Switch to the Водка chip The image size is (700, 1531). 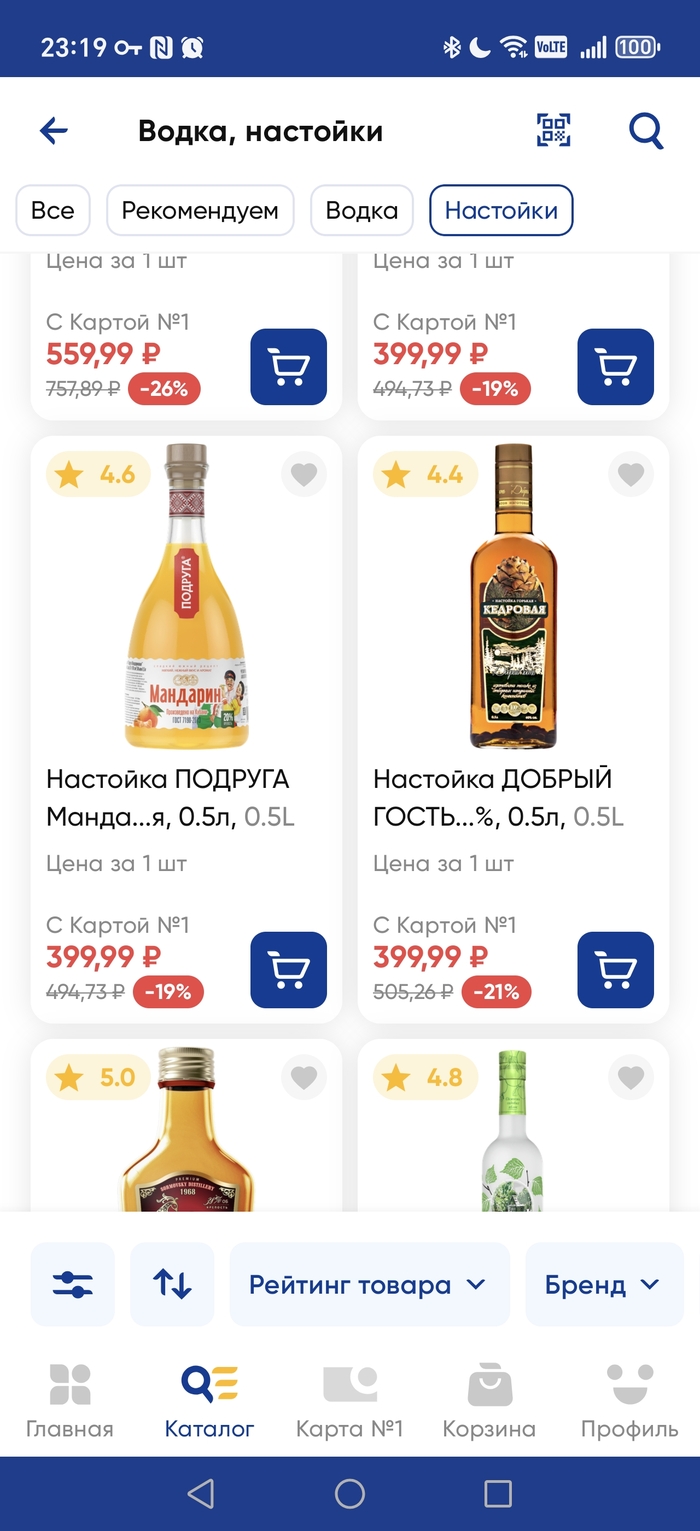click(362, 211)
